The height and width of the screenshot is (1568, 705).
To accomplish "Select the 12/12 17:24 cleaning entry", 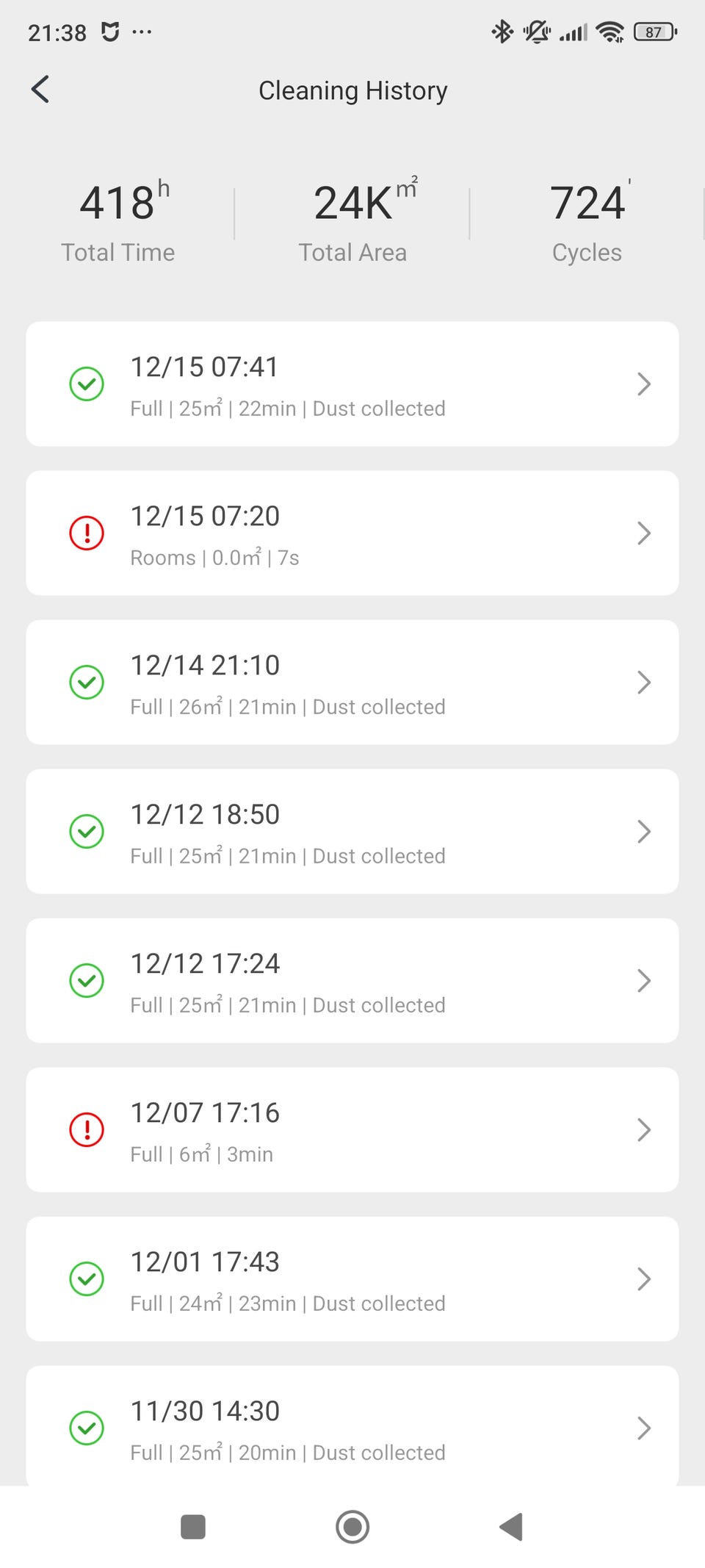I will (352, 980).
